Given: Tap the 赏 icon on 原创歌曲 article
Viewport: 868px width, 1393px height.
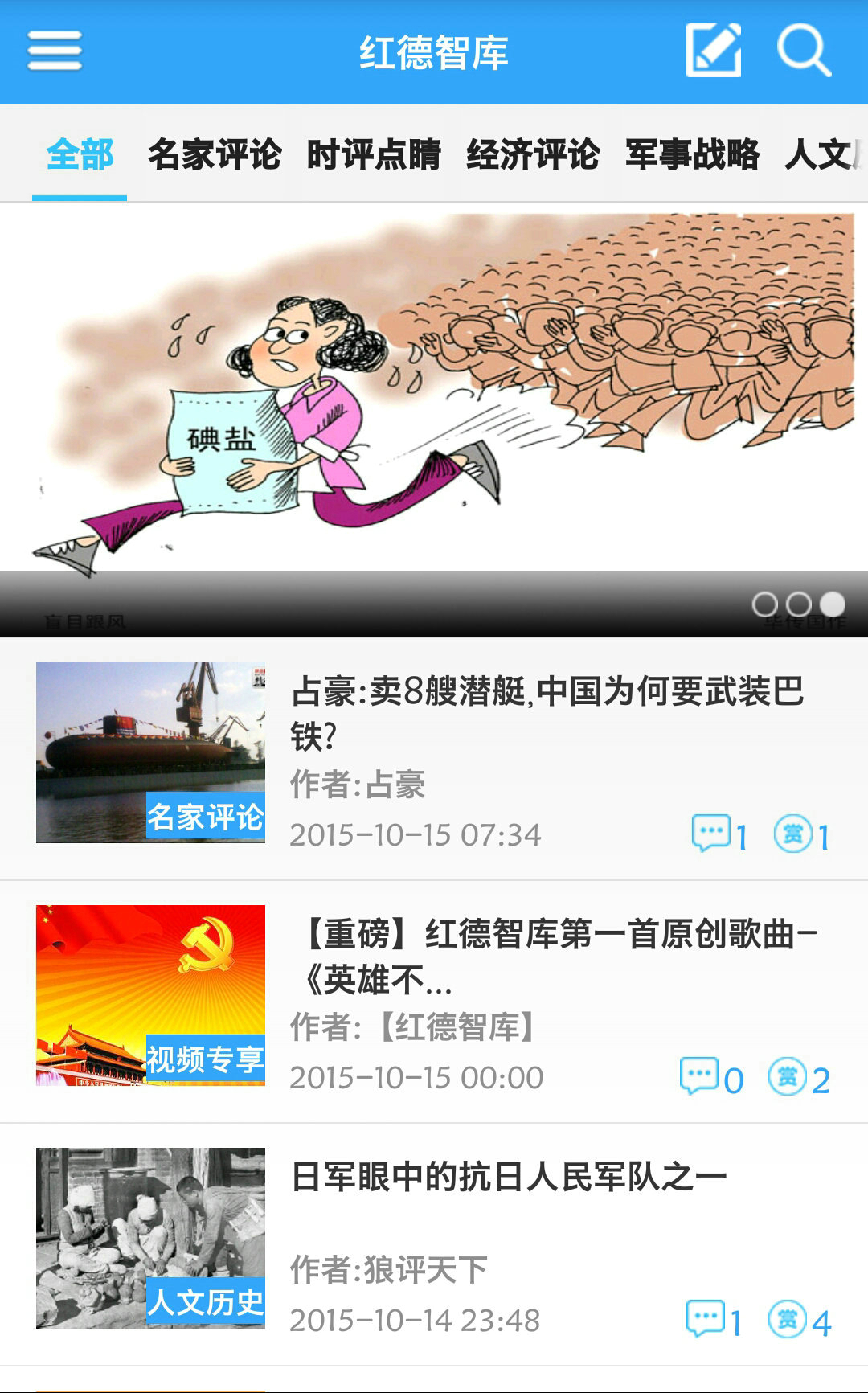Looking at the screenshot, I should [x=788, y=1076].
